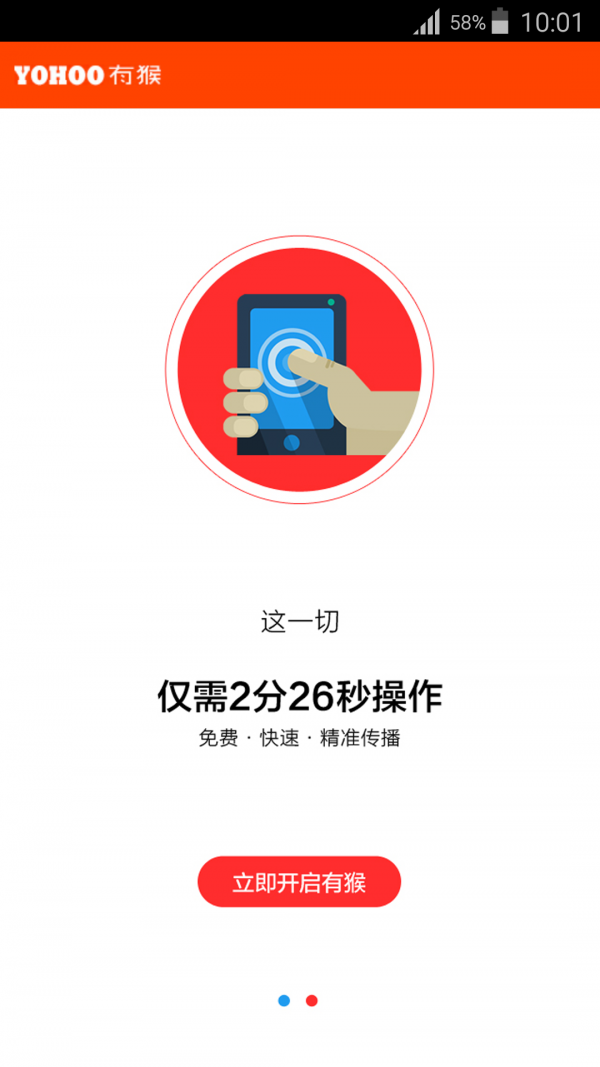Select the blue first-page indicator dot
Image resolution: width=600 pixels, height=1067 pixels.
pyautogui.click(x=284, y=1000)
